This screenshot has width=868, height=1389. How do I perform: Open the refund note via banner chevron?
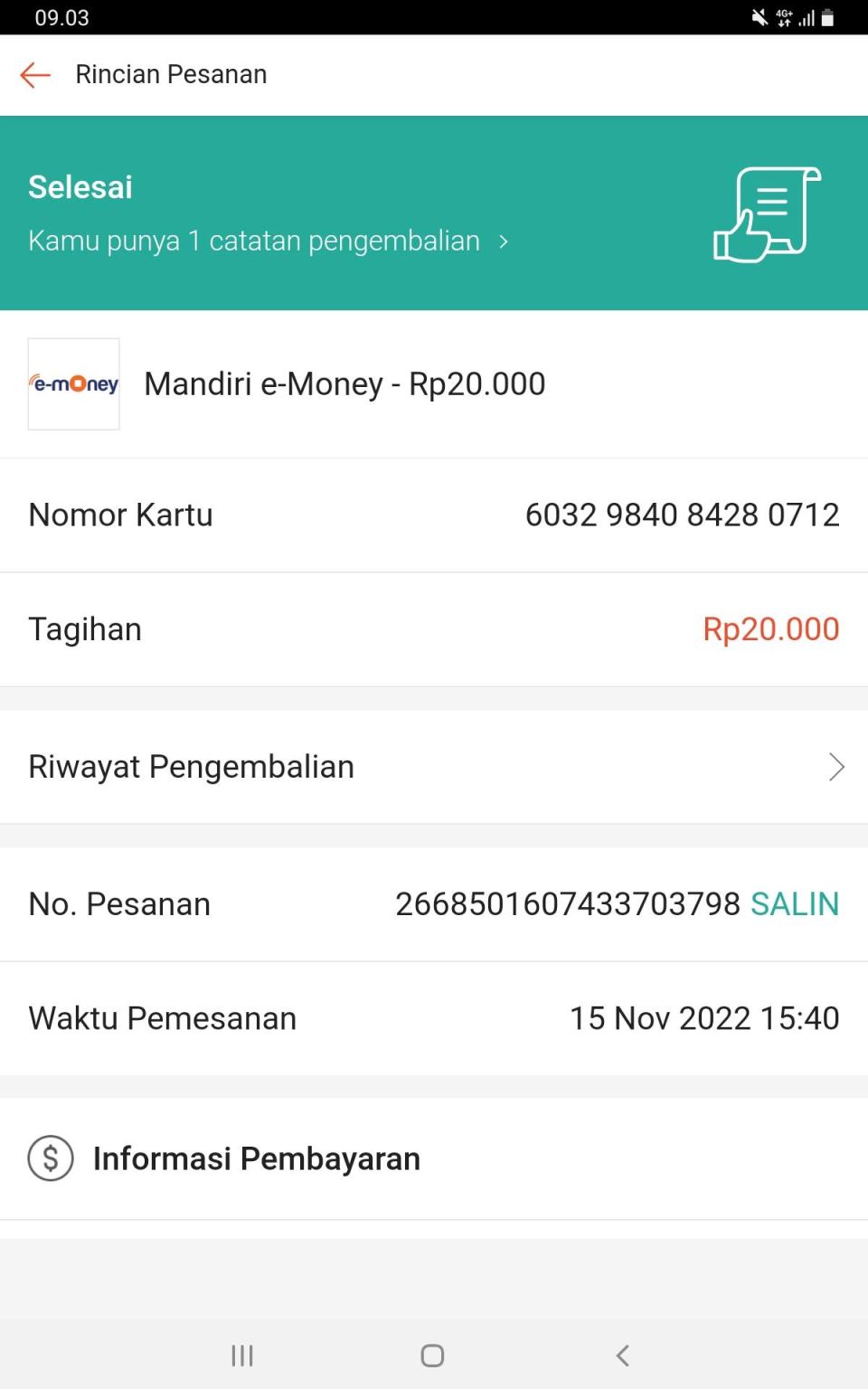click(505, 241)
